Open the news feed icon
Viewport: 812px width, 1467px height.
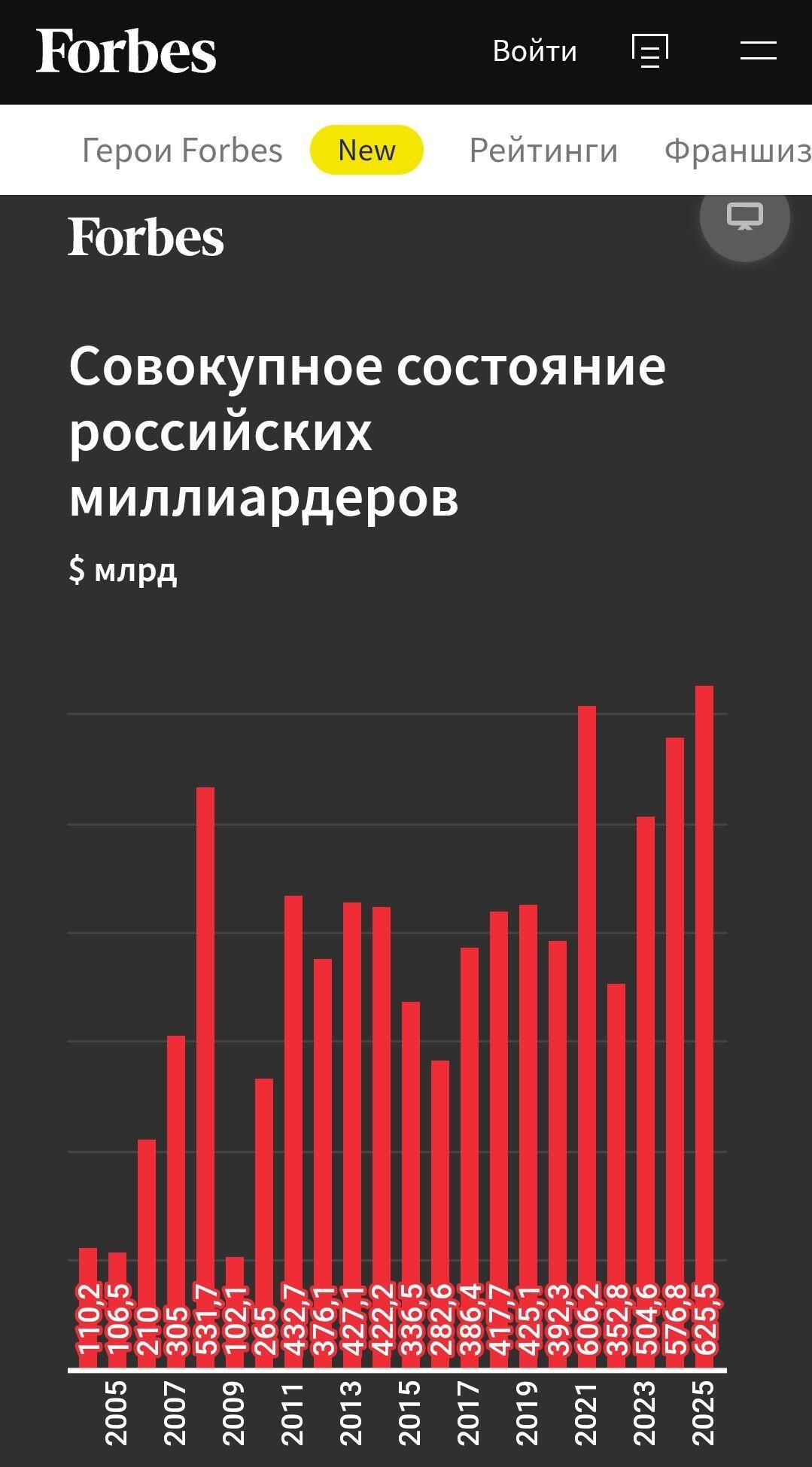click(x=650, y=51)
